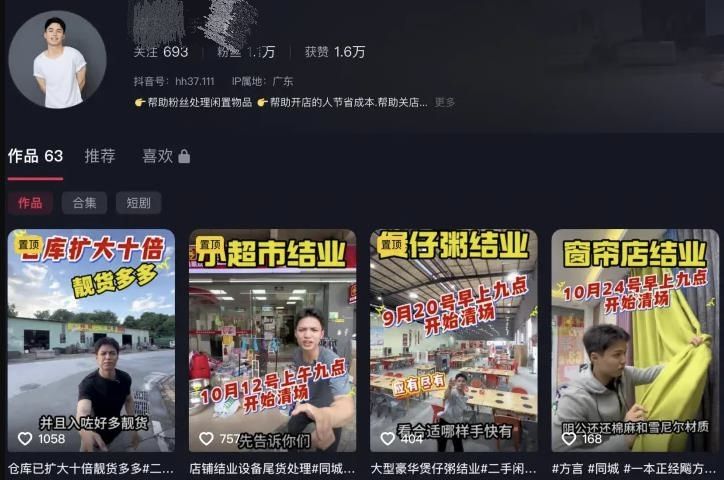Image resolution: width=724 pixels, height=480 pixels.
Task: Switch to the 推荐 tab
Action: click(x=100, y=156)
